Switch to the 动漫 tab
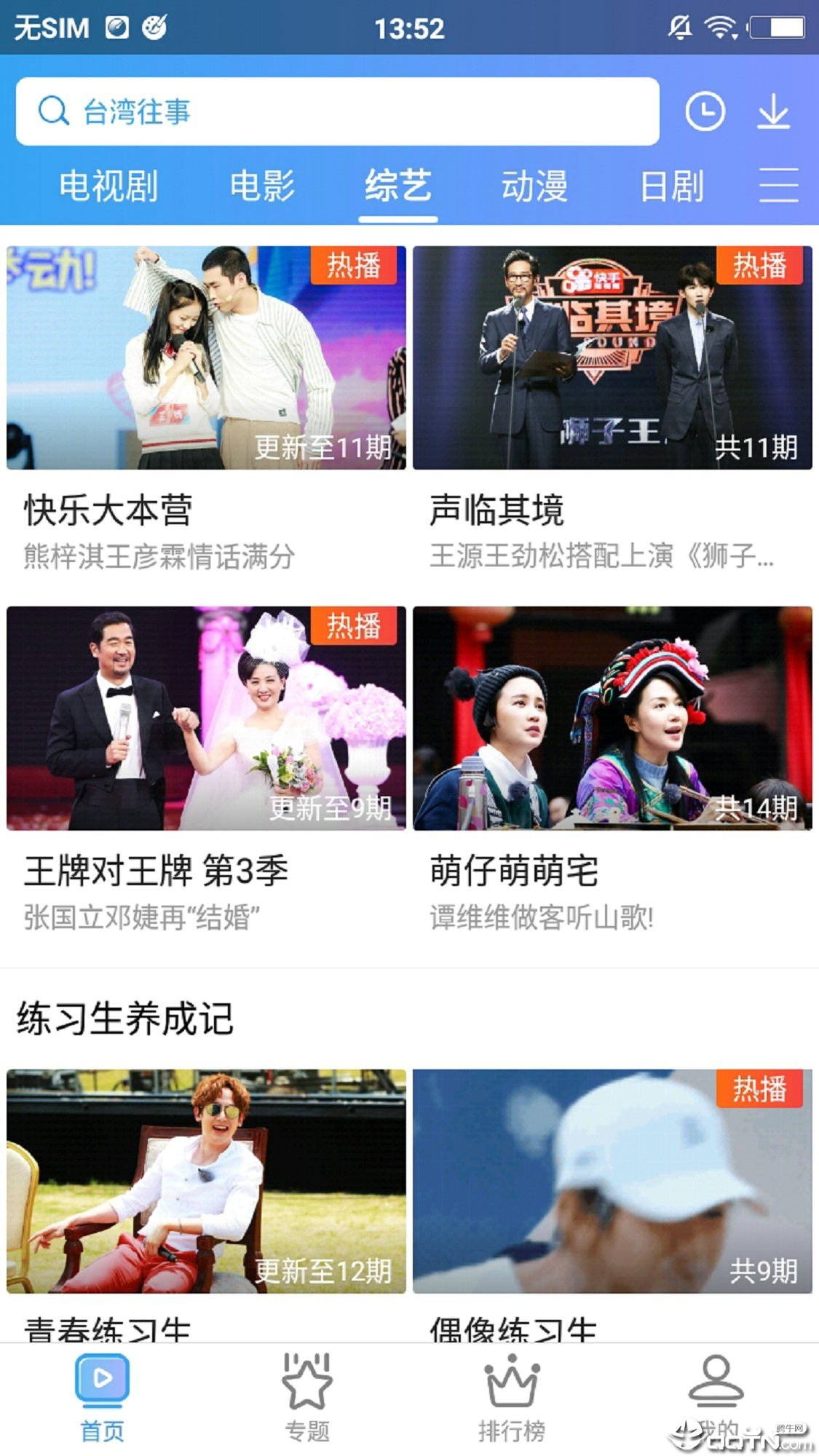 coord(534,186)
